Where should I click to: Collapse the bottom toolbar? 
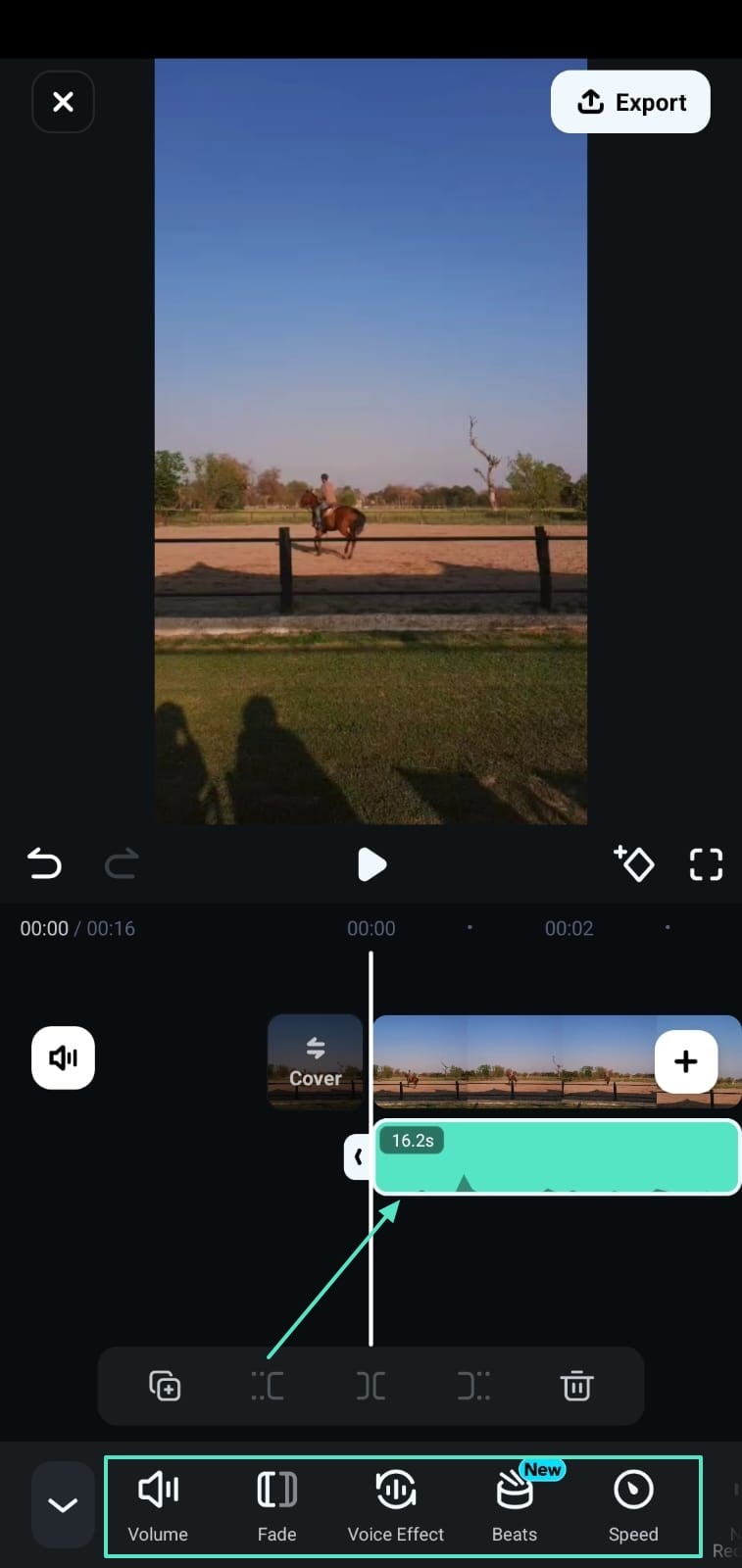63,1505
